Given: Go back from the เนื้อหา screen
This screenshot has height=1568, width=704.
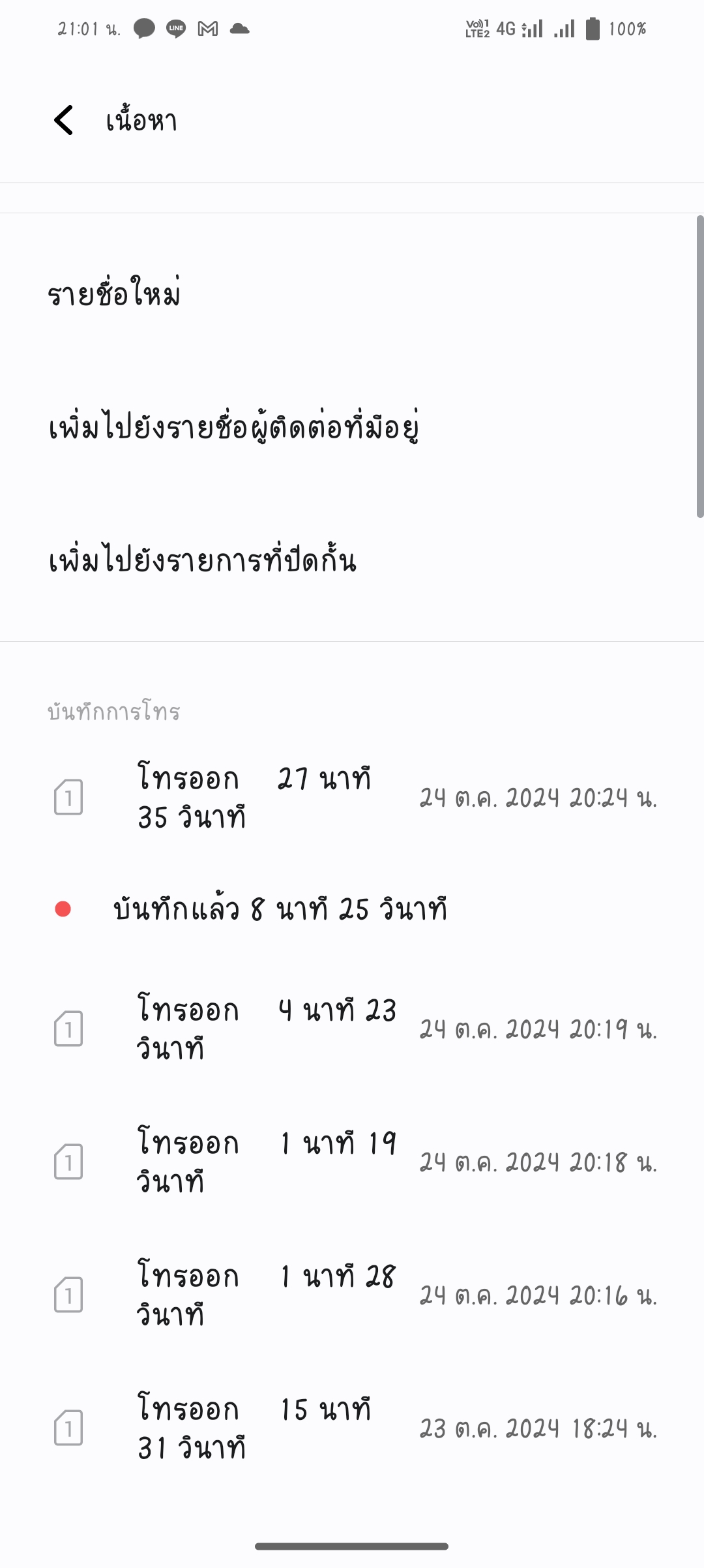Looking at the screenshot, I should point(64,121).
